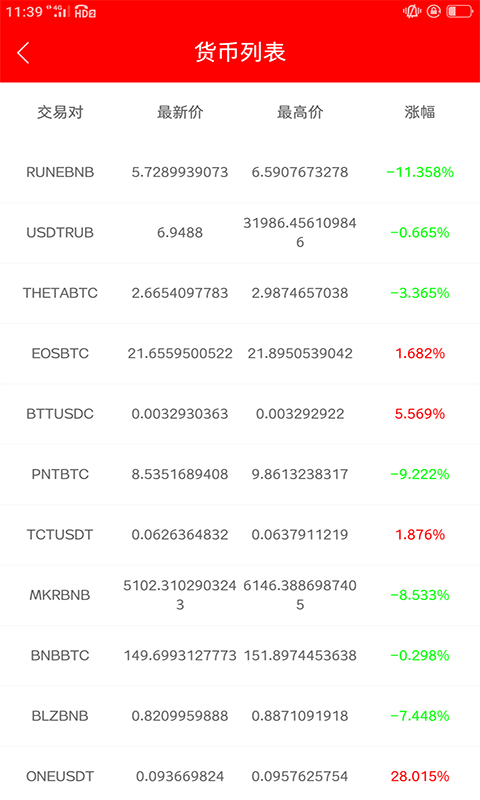Open the ONEUSDT trading pair

point(240,776)
